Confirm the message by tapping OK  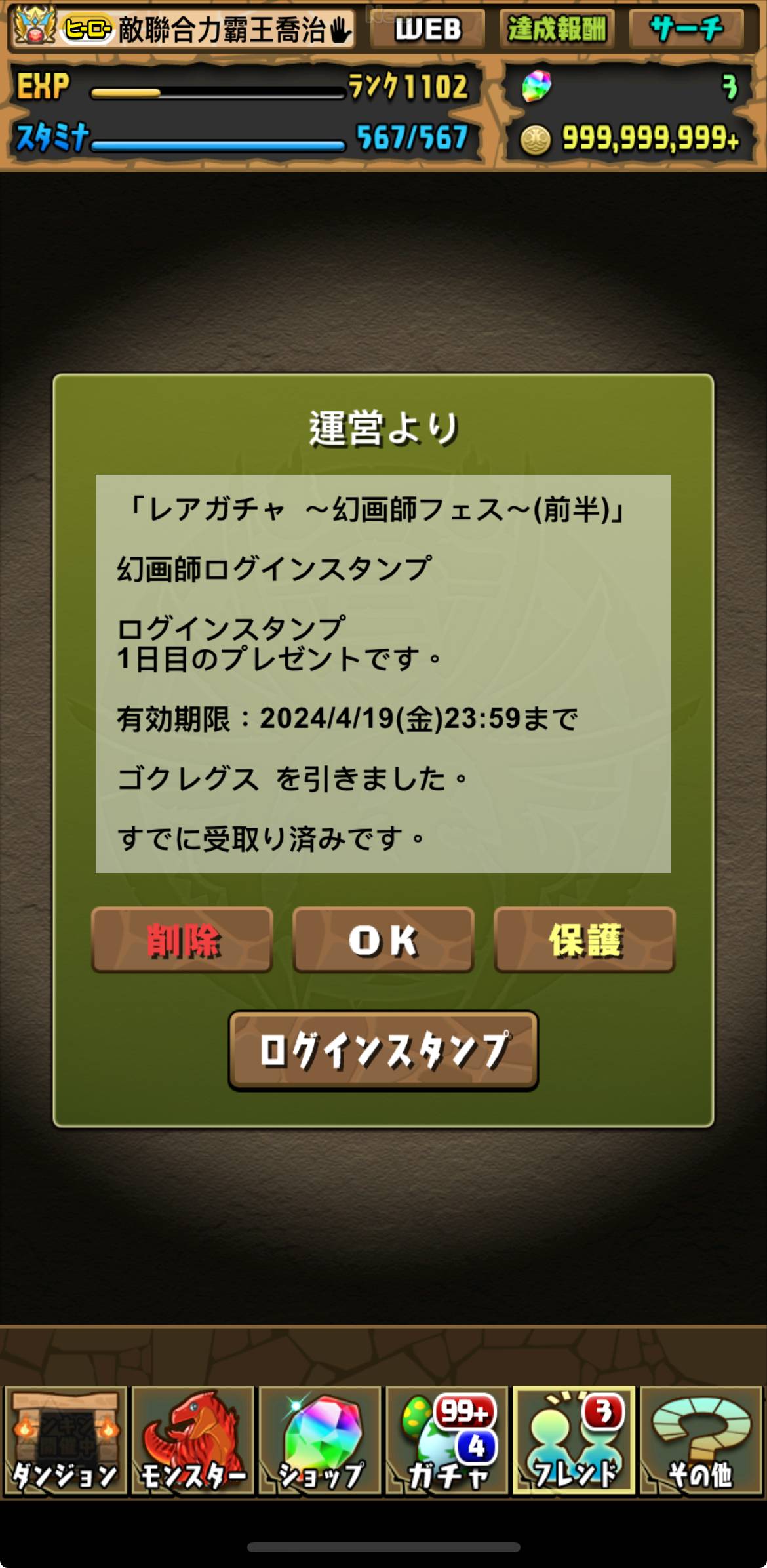click(383, 940)
